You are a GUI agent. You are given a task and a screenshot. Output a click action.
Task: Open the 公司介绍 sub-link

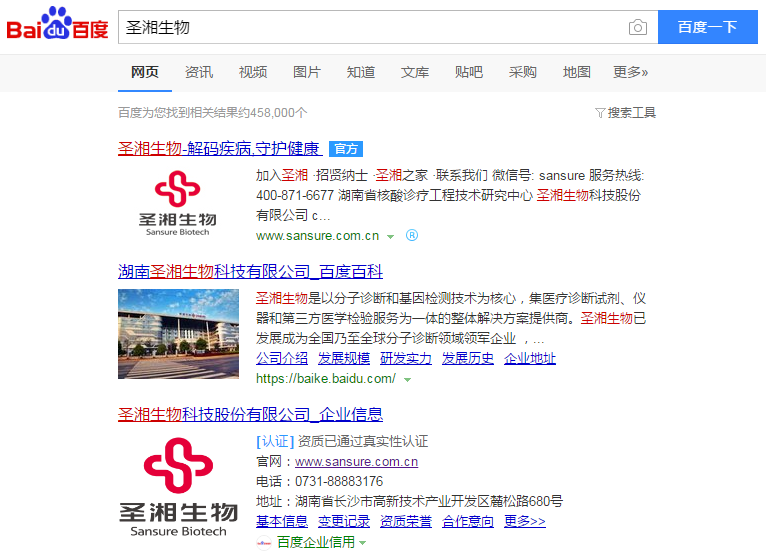(282, 358)
